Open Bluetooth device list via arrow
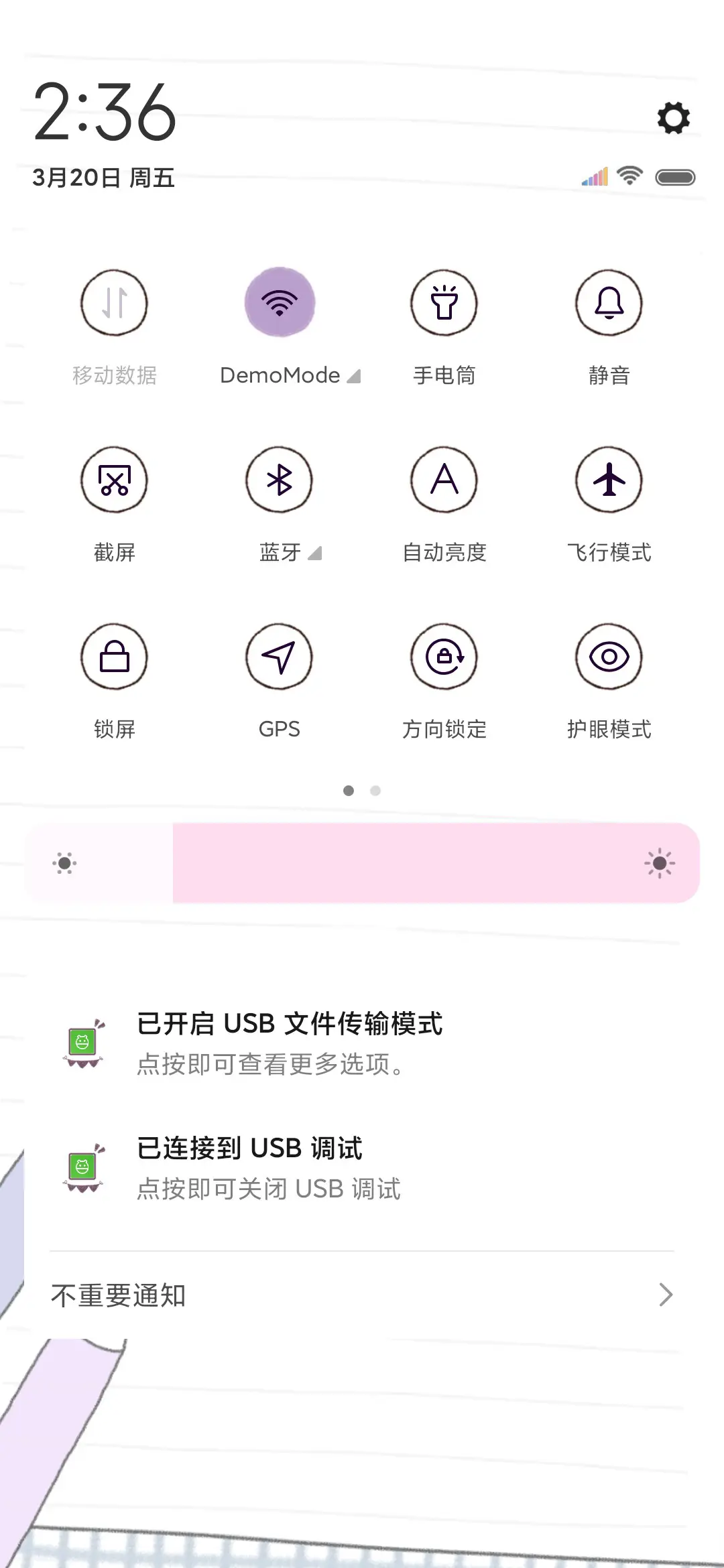The image size is (724, 1568). pyautogui.click(x=314, y=553)
